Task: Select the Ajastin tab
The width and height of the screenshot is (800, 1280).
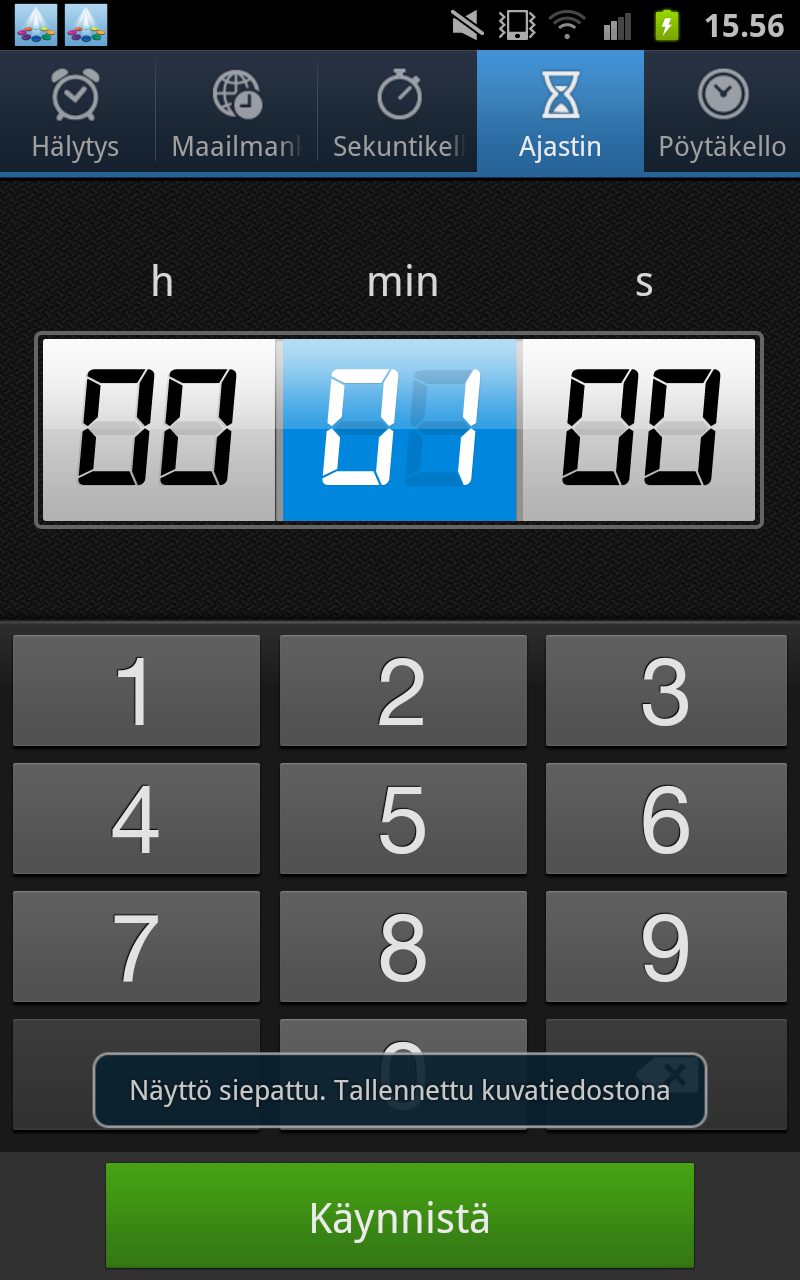Action: tap(560, 112)
